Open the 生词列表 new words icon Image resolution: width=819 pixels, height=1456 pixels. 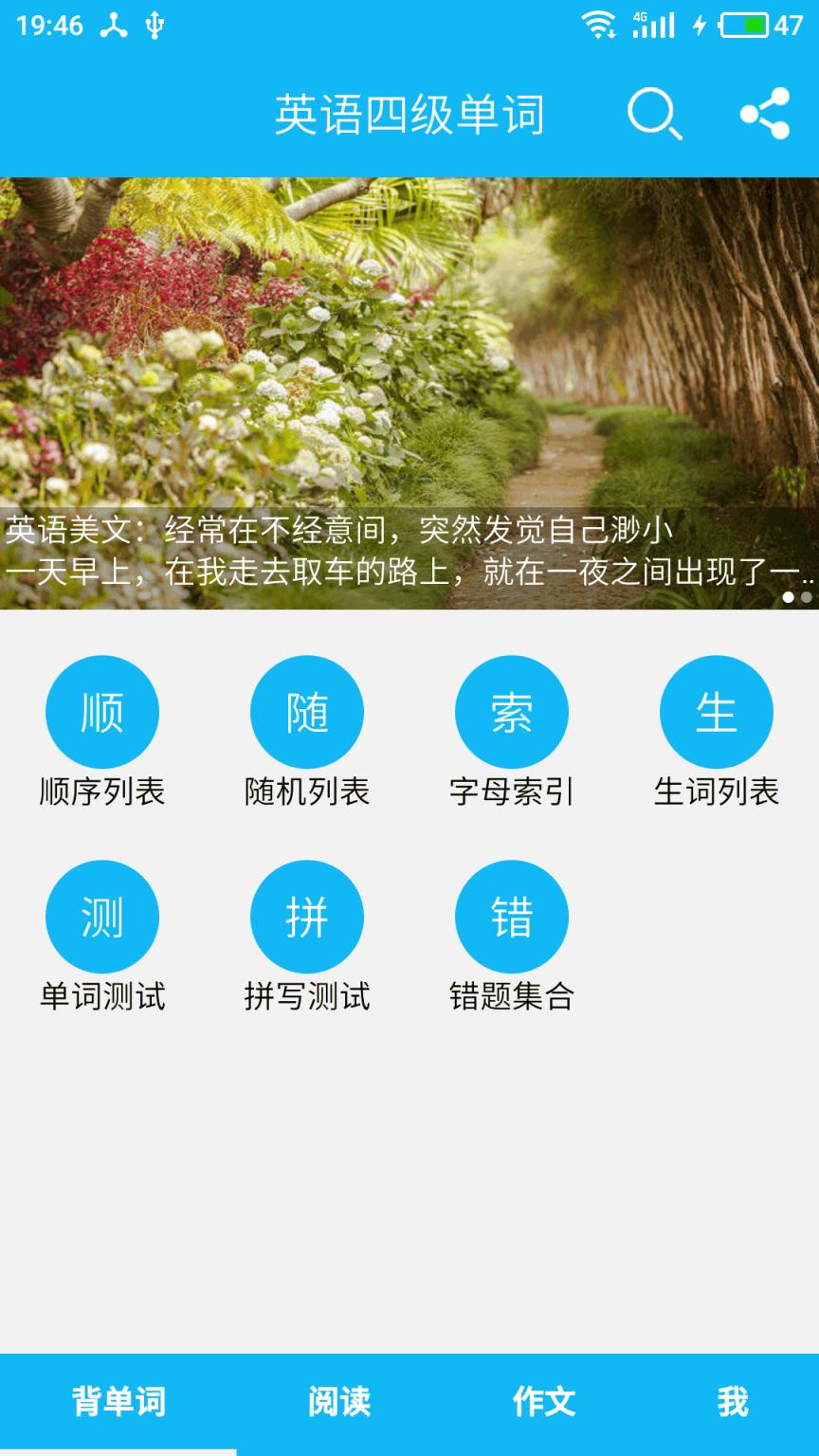[716, 711]
